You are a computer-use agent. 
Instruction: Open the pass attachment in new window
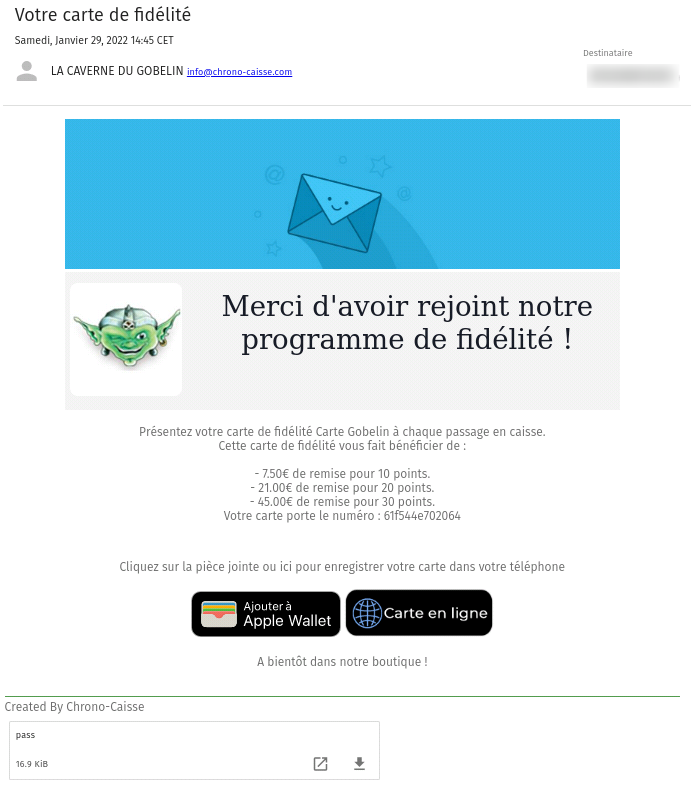coord(320,764)
